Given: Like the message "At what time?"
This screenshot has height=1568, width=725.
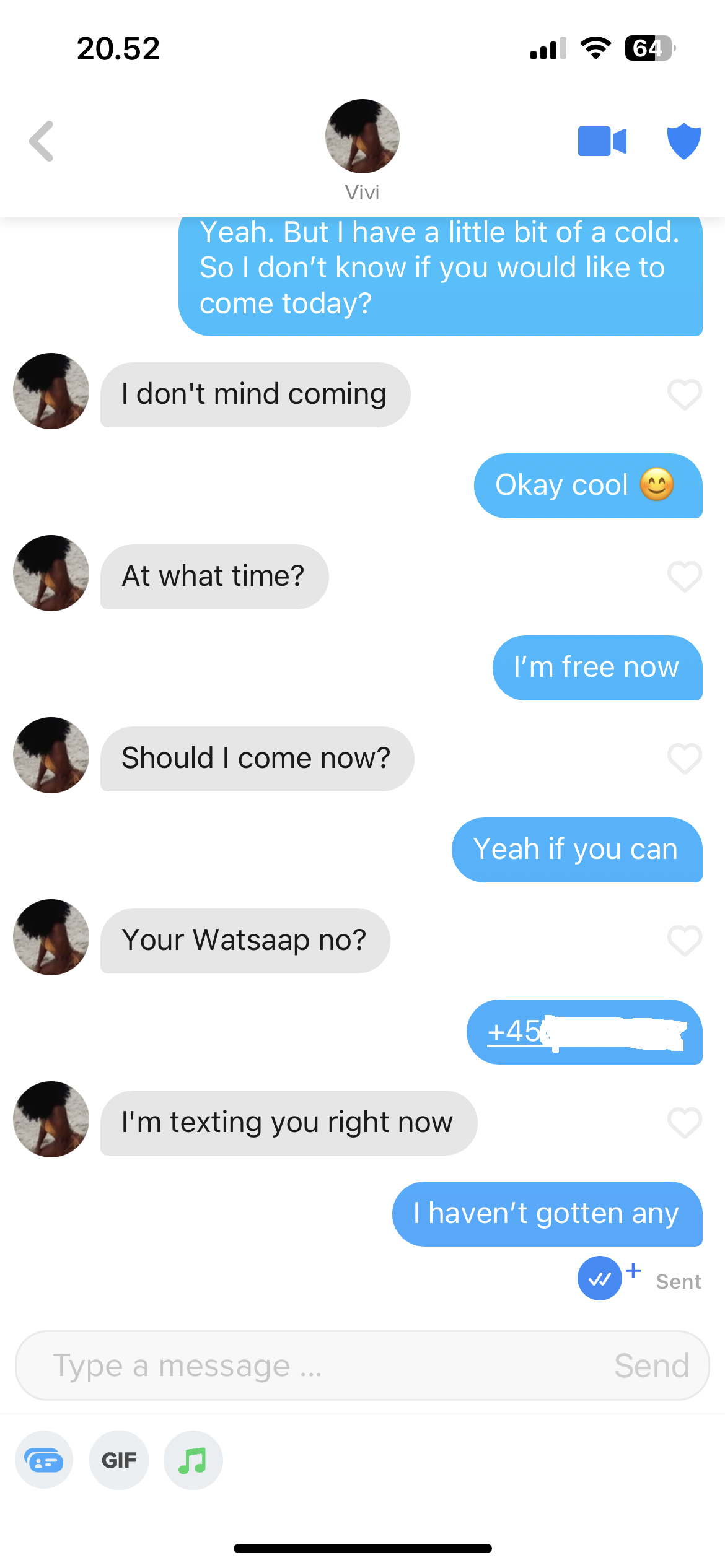Looking at the screenshot, I should tap(685, 577).
